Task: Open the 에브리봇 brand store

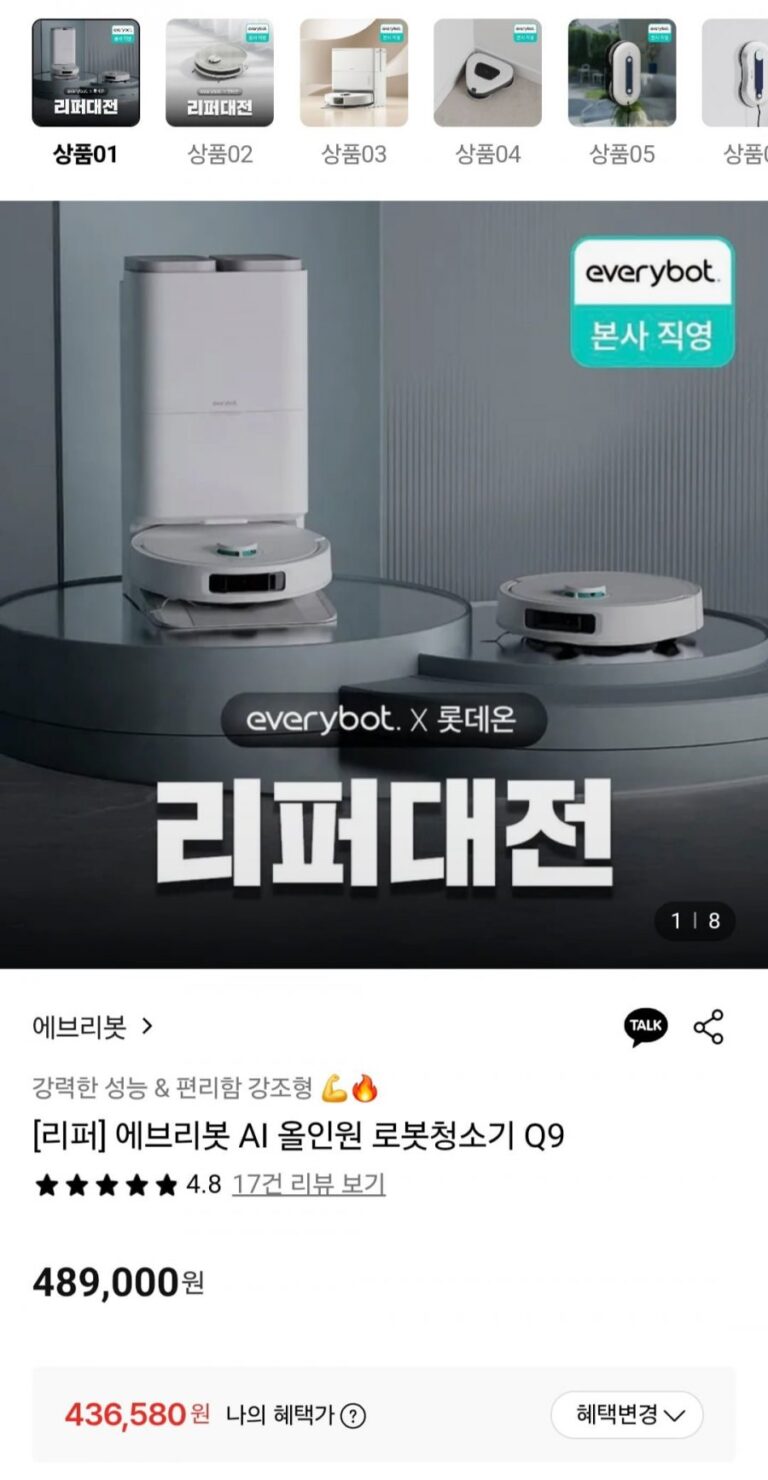Action: coord(93,1026)
